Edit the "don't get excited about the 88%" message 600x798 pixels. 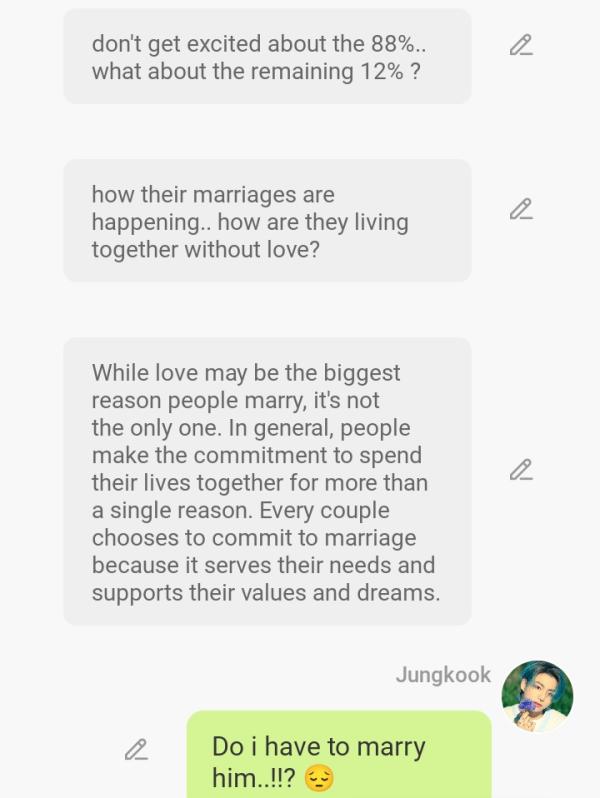(520, 45)
